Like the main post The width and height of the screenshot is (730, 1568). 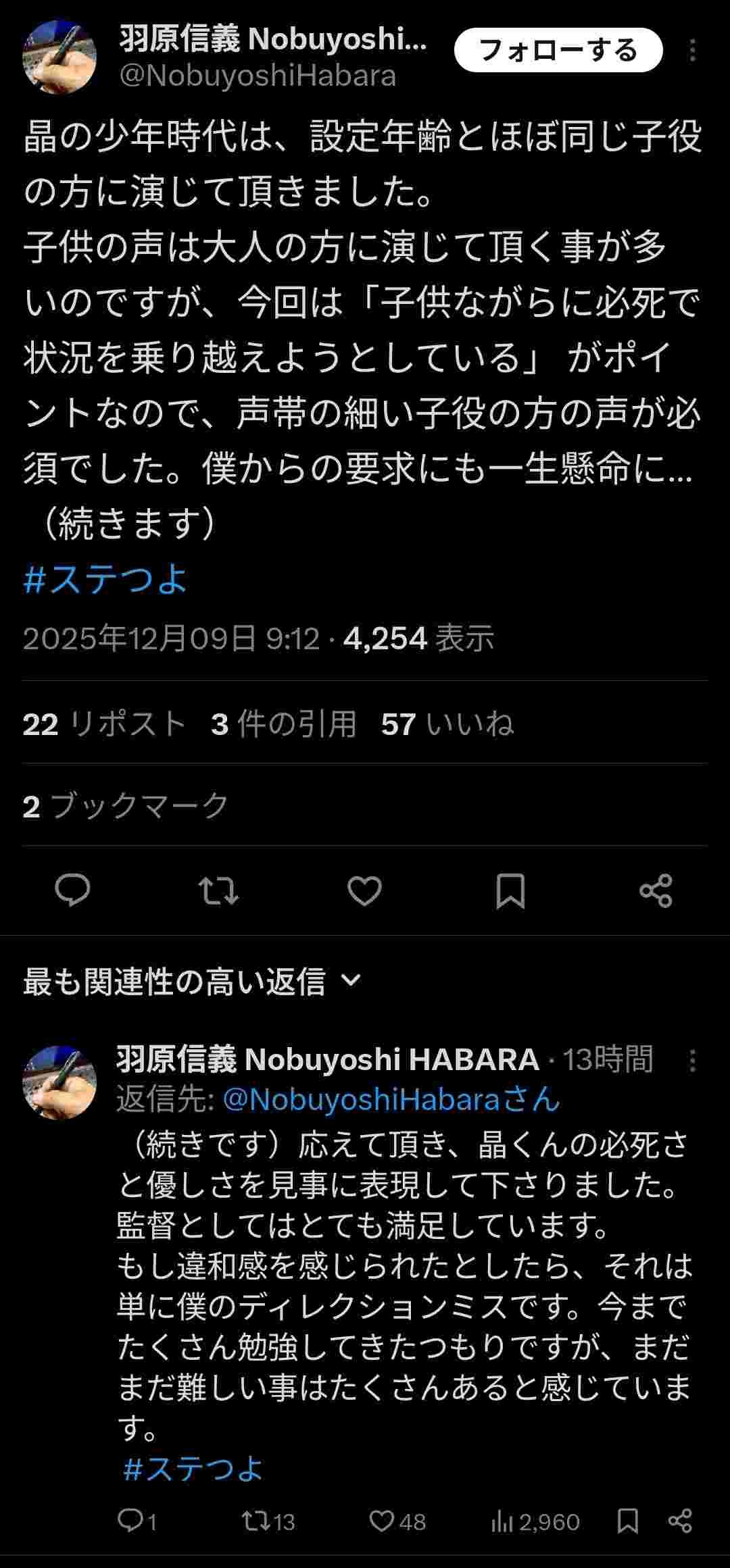(364, 890)
